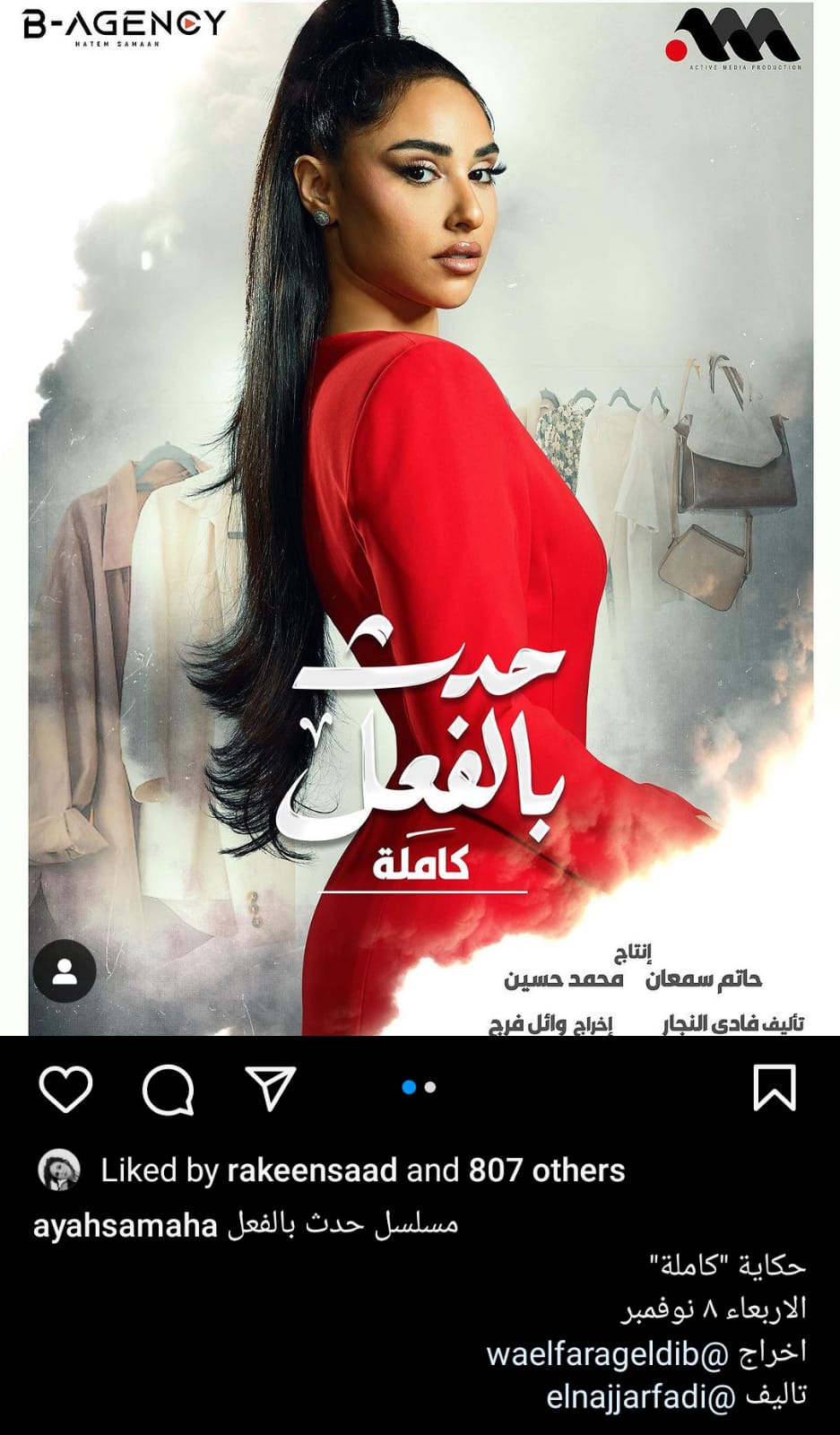
Task: View the list of 807 others who liked
Action: 546,1170
